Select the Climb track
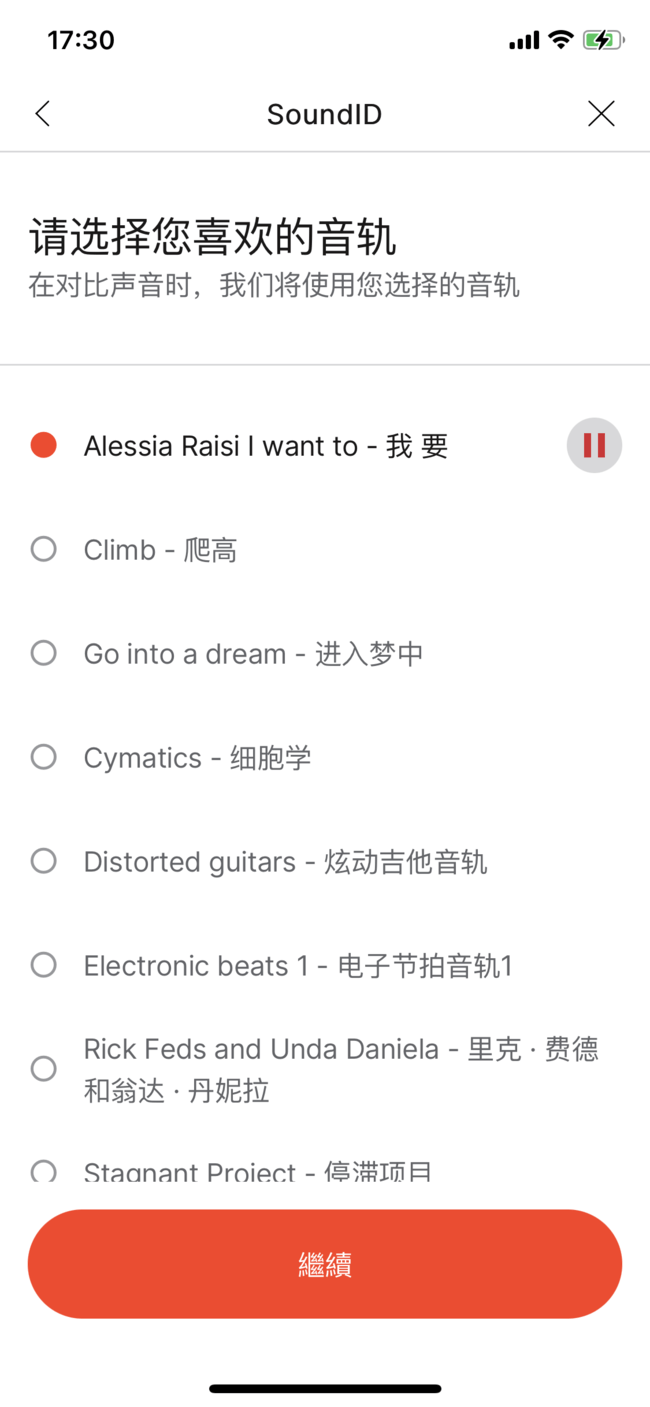Viewport: 650px width, 1407px height. [x=325, y=549]
